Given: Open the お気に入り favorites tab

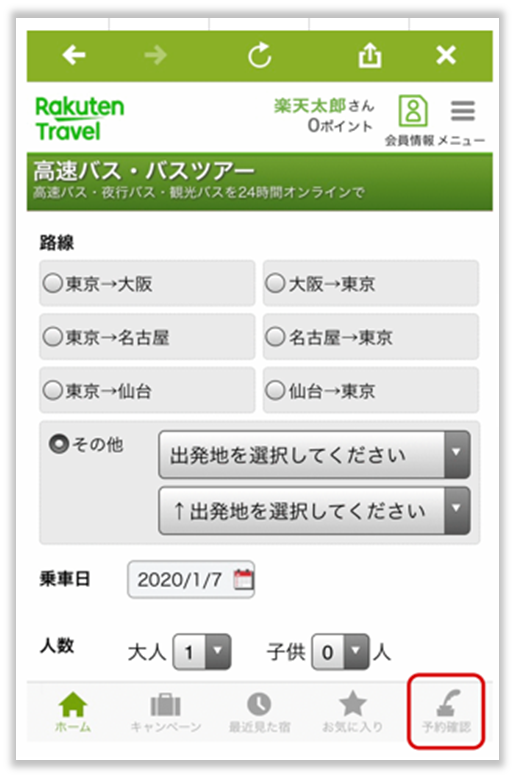Looking at the screenshot, I should [x=353, y=713].
